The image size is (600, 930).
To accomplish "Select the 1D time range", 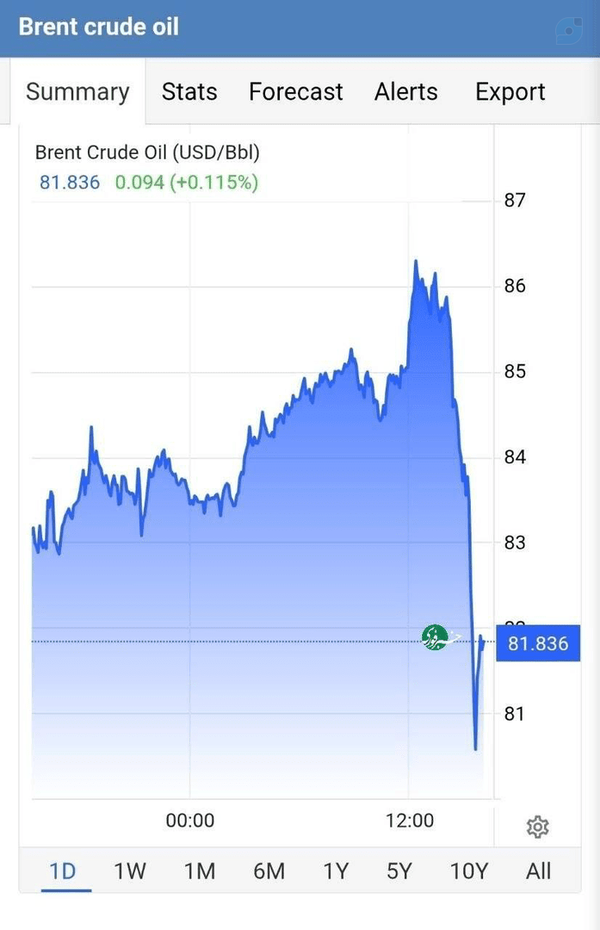I will click(62, 871).
